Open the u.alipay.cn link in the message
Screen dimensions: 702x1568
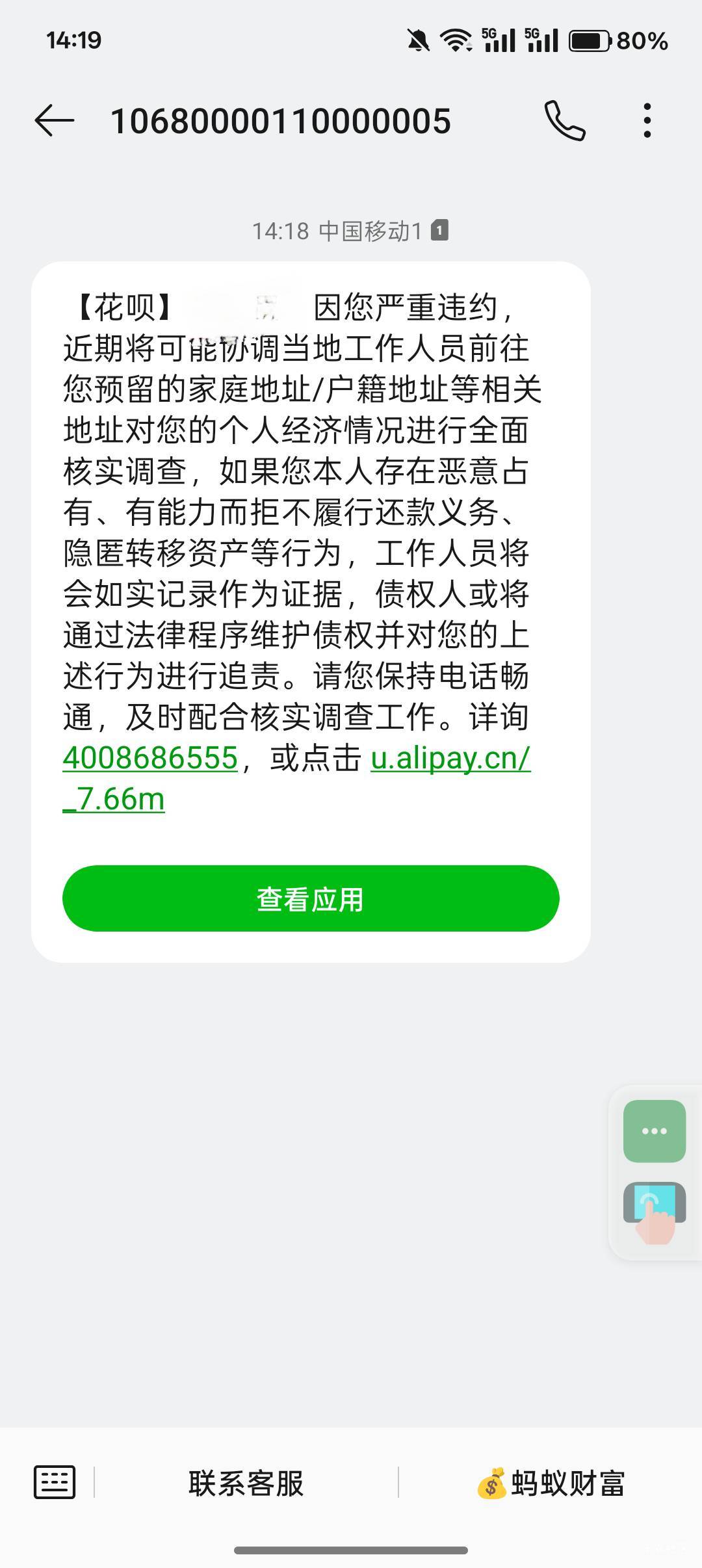pos(296,778)
